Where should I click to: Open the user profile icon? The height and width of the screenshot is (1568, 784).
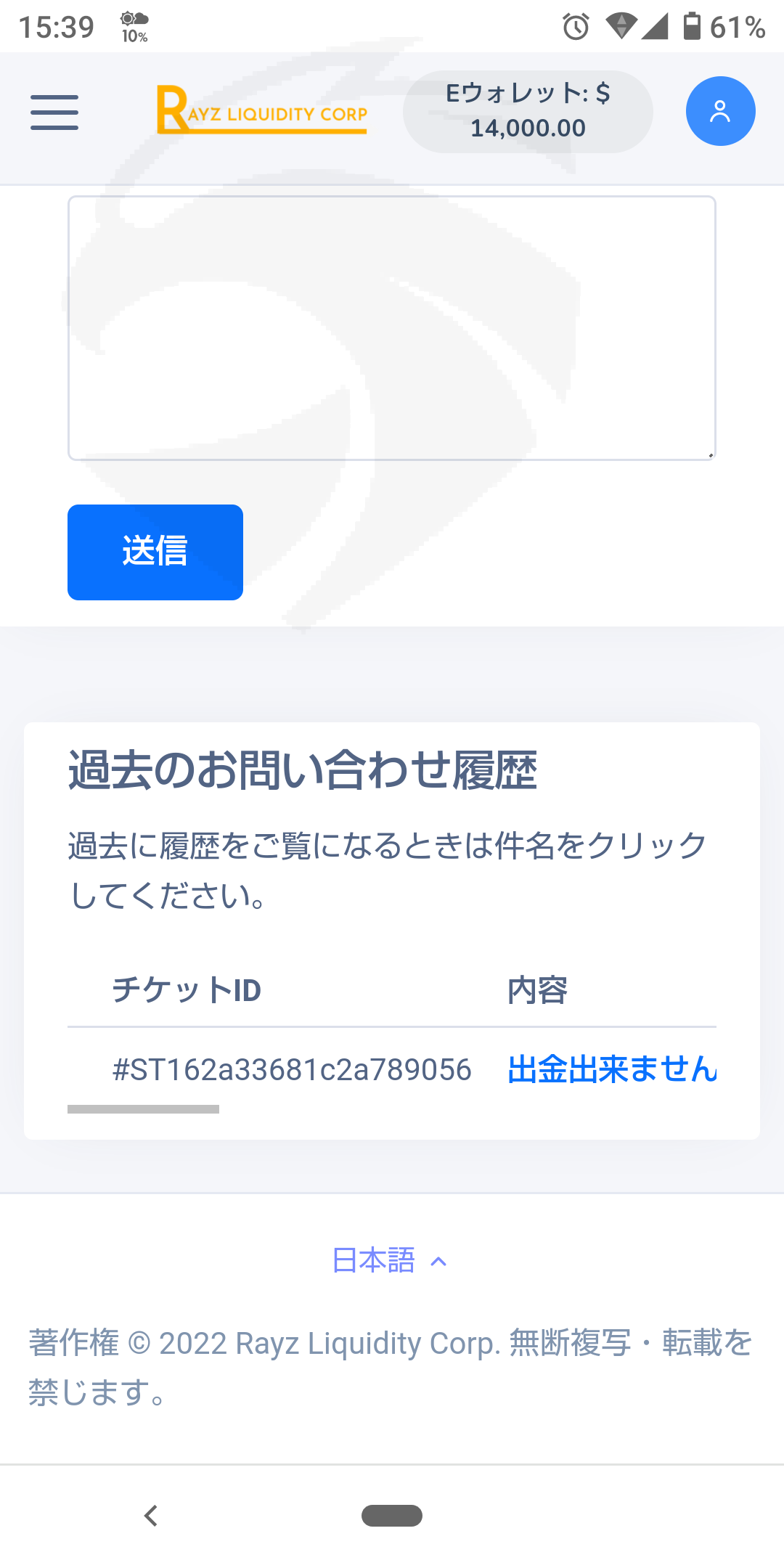[720, 111]
